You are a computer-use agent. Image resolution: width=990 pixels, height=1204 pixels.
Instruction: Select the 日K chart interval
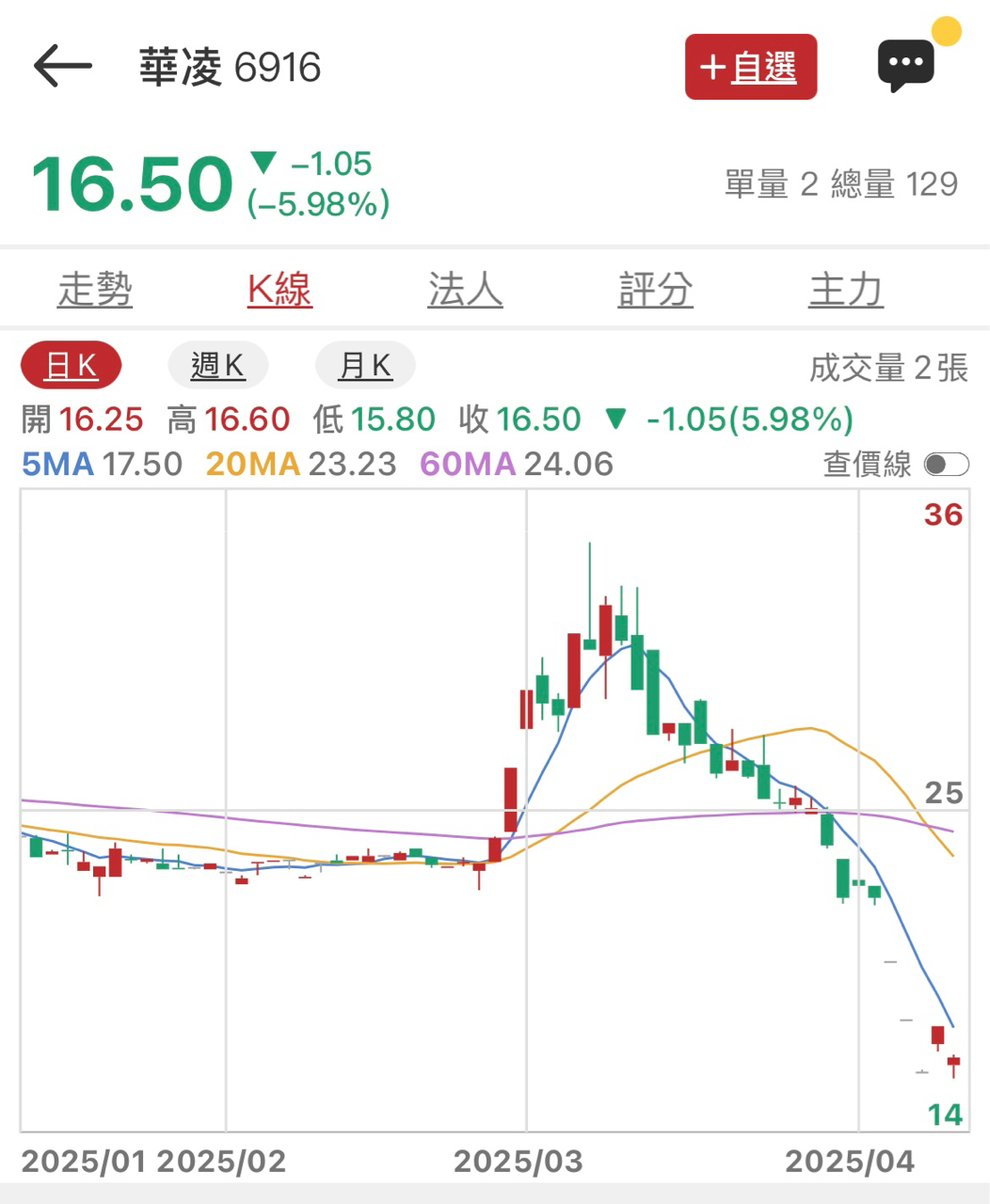click(72, 366)
